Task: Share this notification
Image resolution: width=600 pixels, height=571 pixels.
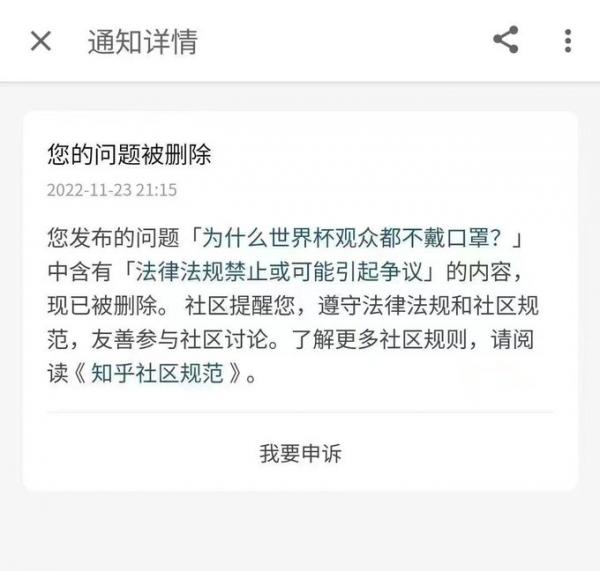Action: click(x=506, y=41)
